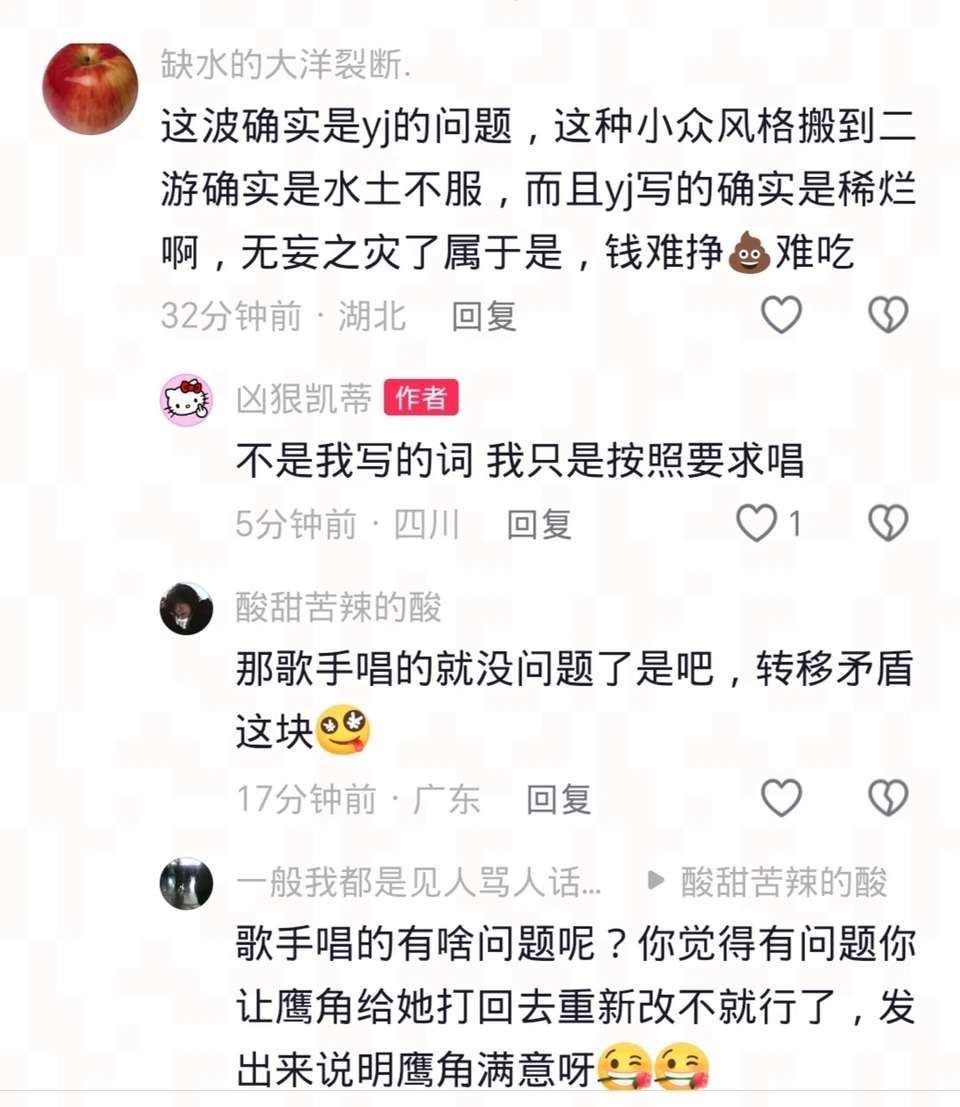
Task: Reply to 凶狠凯蒂's comment from 四川
Action: tap(539, 524)
